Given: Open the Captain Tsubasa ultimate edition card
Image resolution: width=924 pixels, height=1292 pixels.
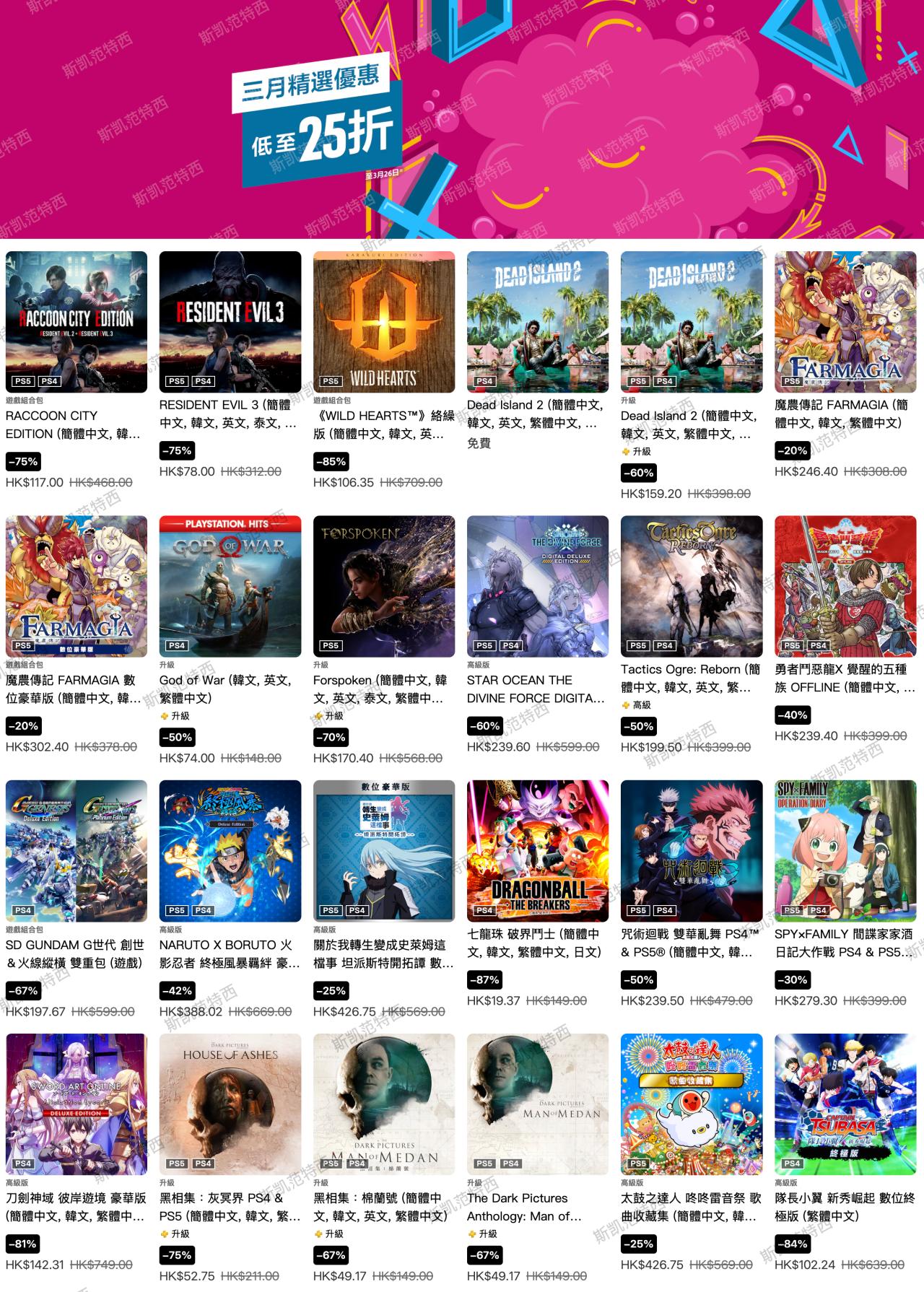Looking at the screenshot, I should 845,1104.
